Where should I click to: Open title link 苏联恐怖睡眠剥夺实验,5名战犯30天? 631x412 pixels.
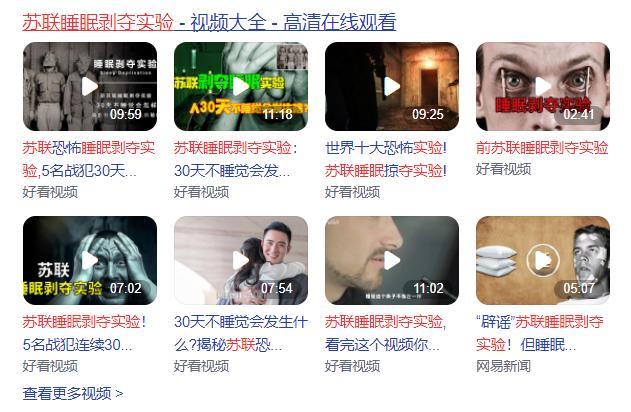tap(89, 158)
